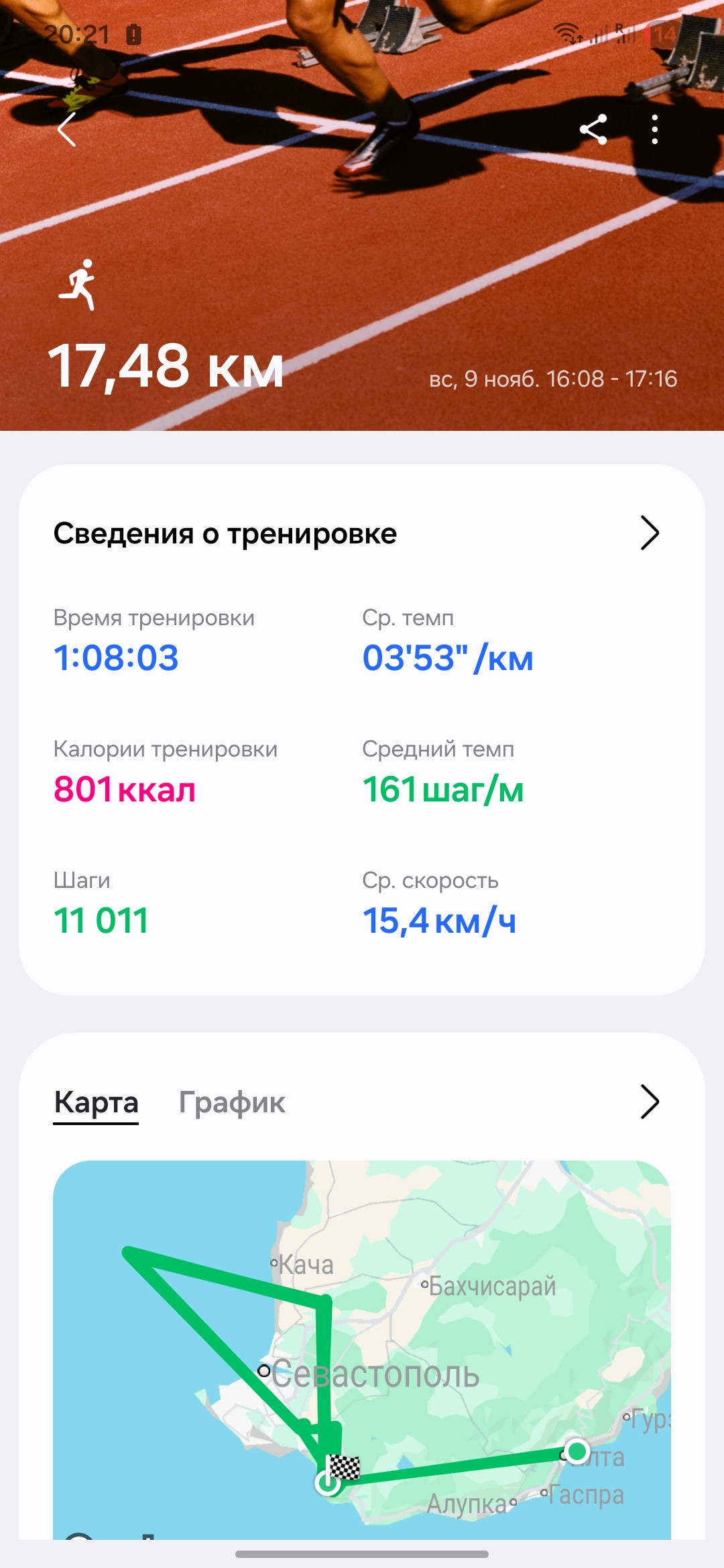Open Сведения о тренировке details

click(650, 533)
